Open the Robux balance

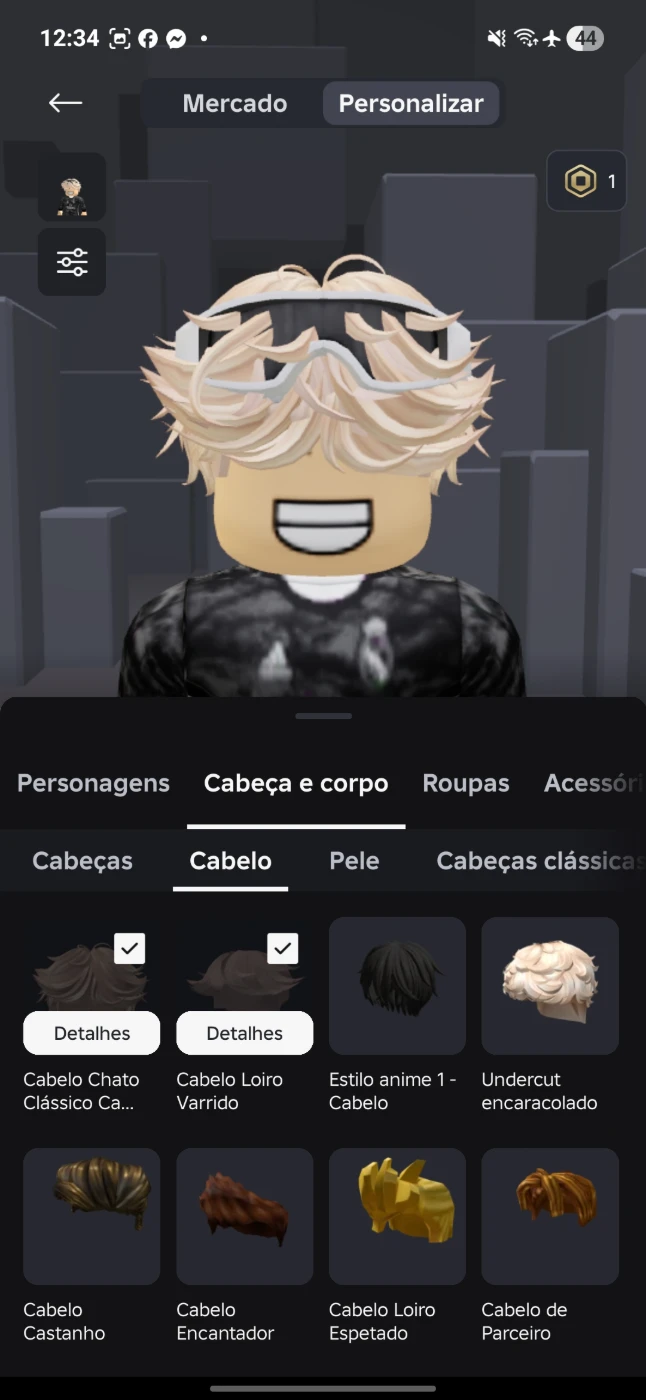[587, 181]
